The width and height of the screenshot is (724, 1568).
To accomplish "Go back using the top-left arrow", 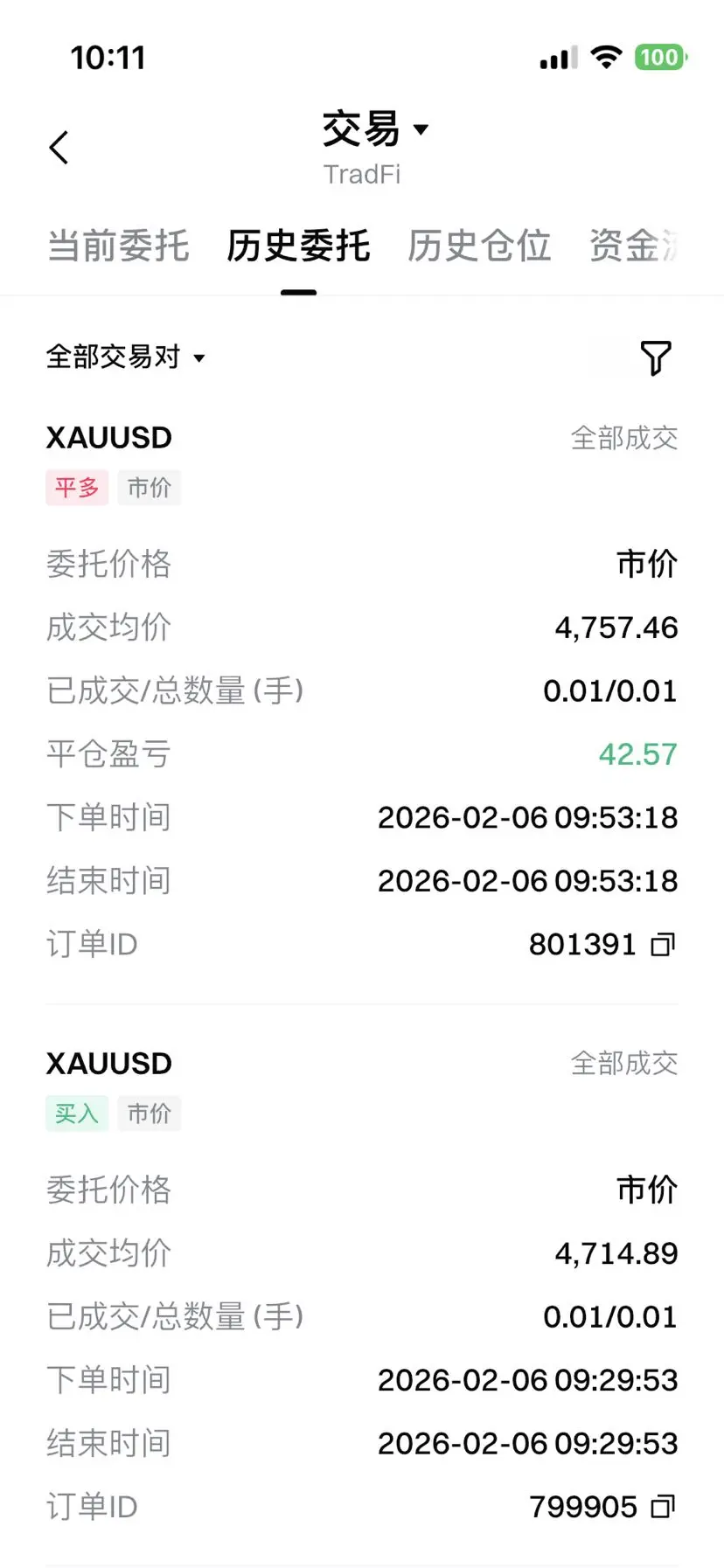I will pyautogui.click(x=59, y=148).
